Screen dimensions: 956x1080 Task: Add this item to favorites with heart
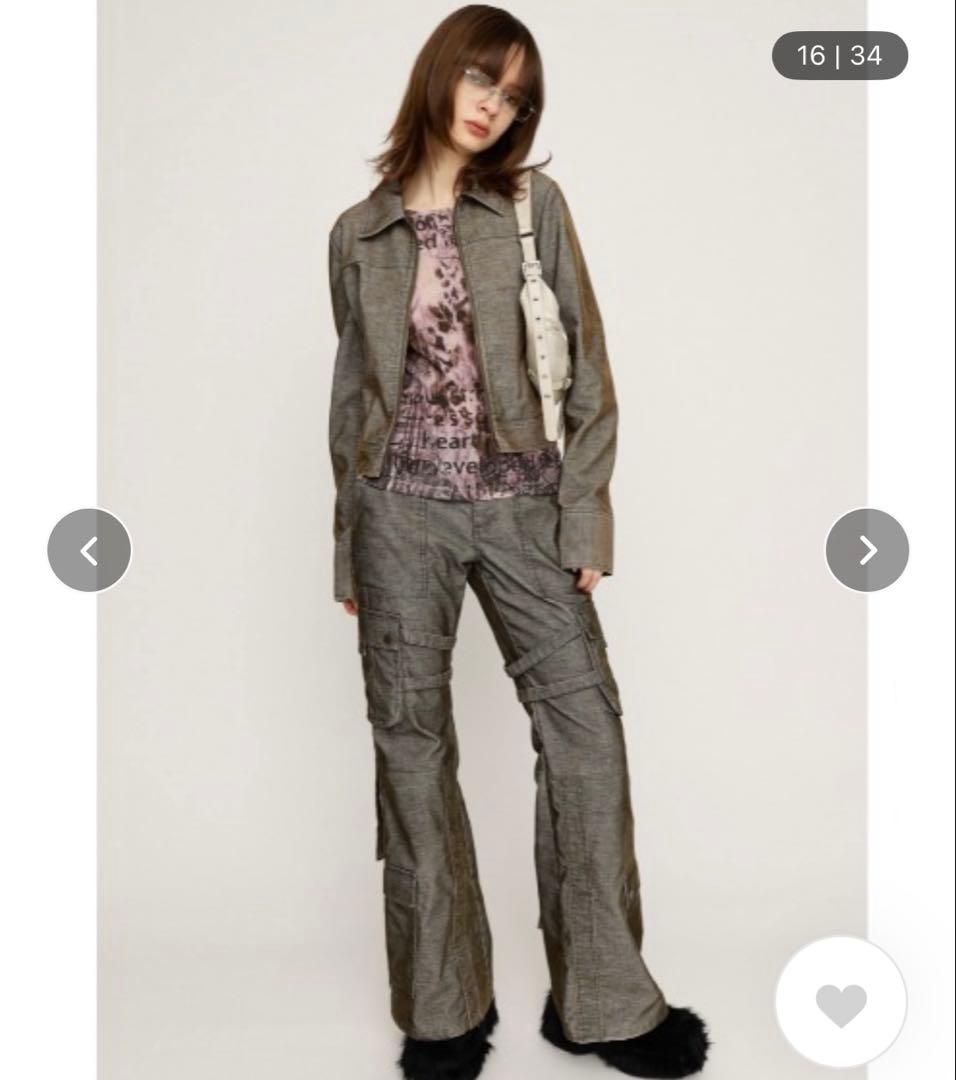tap(840, 1003)
